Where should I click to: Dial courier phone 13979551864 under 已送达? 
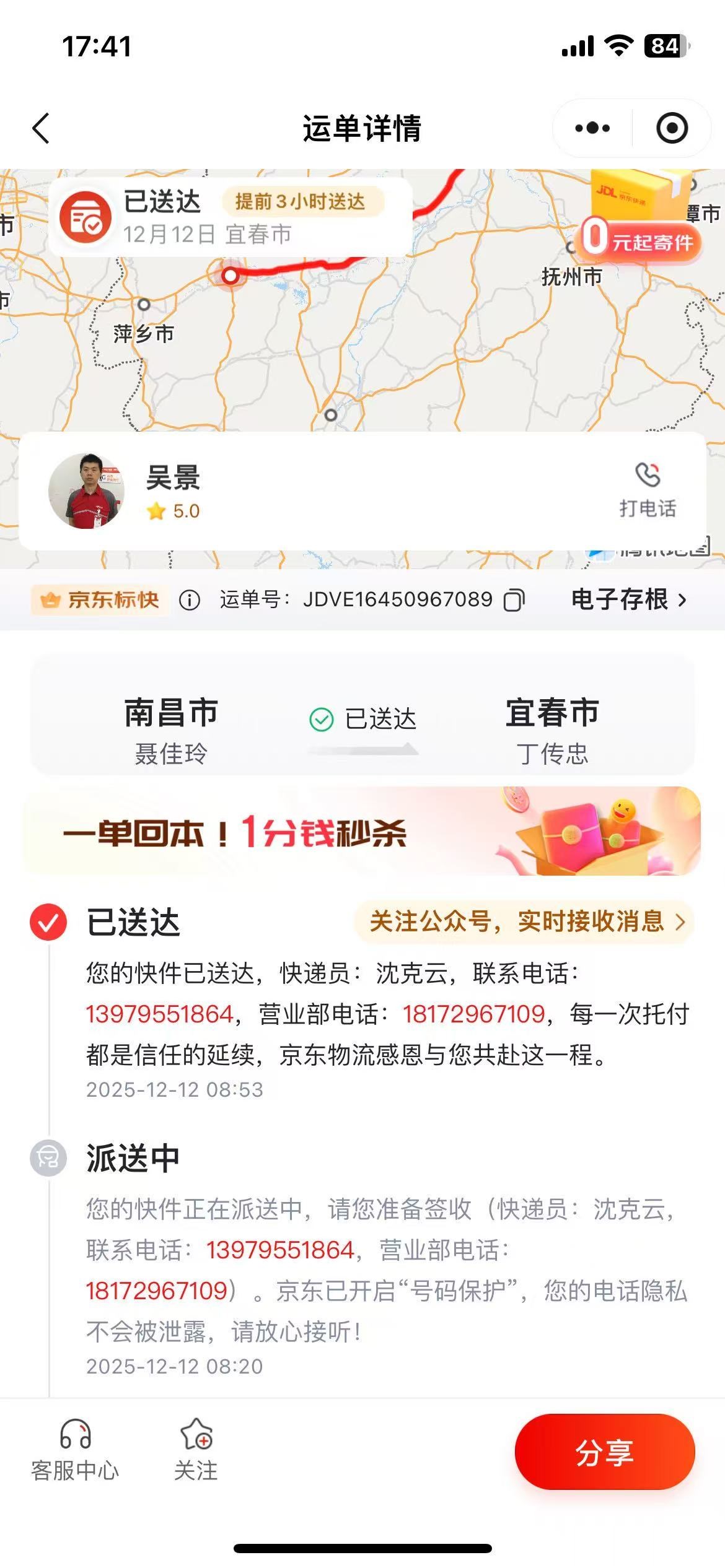(160, 1014)
